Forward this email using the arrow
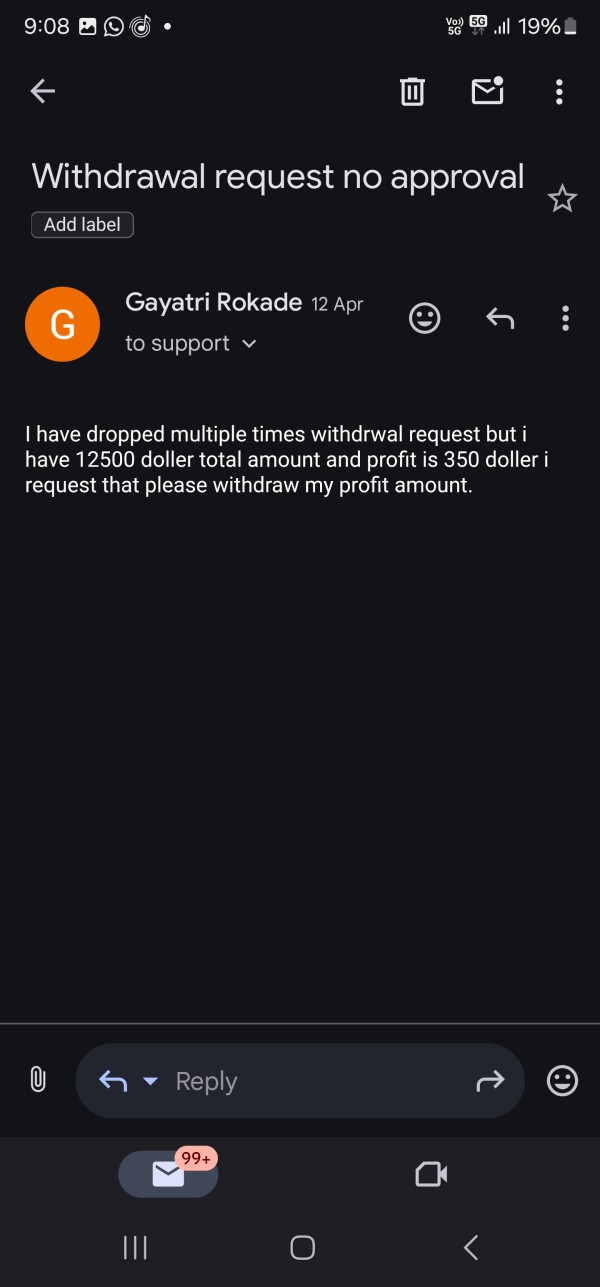The height and width of the screenshot is (1287, 600). (490, 1081)
